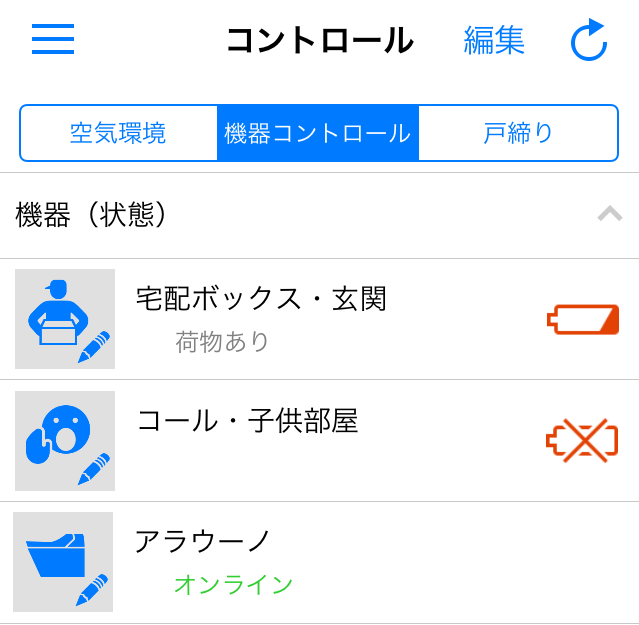This screenshot has width=639, height=625.
Task: Switch to the 戸締り tab
Action: (518, 133)
